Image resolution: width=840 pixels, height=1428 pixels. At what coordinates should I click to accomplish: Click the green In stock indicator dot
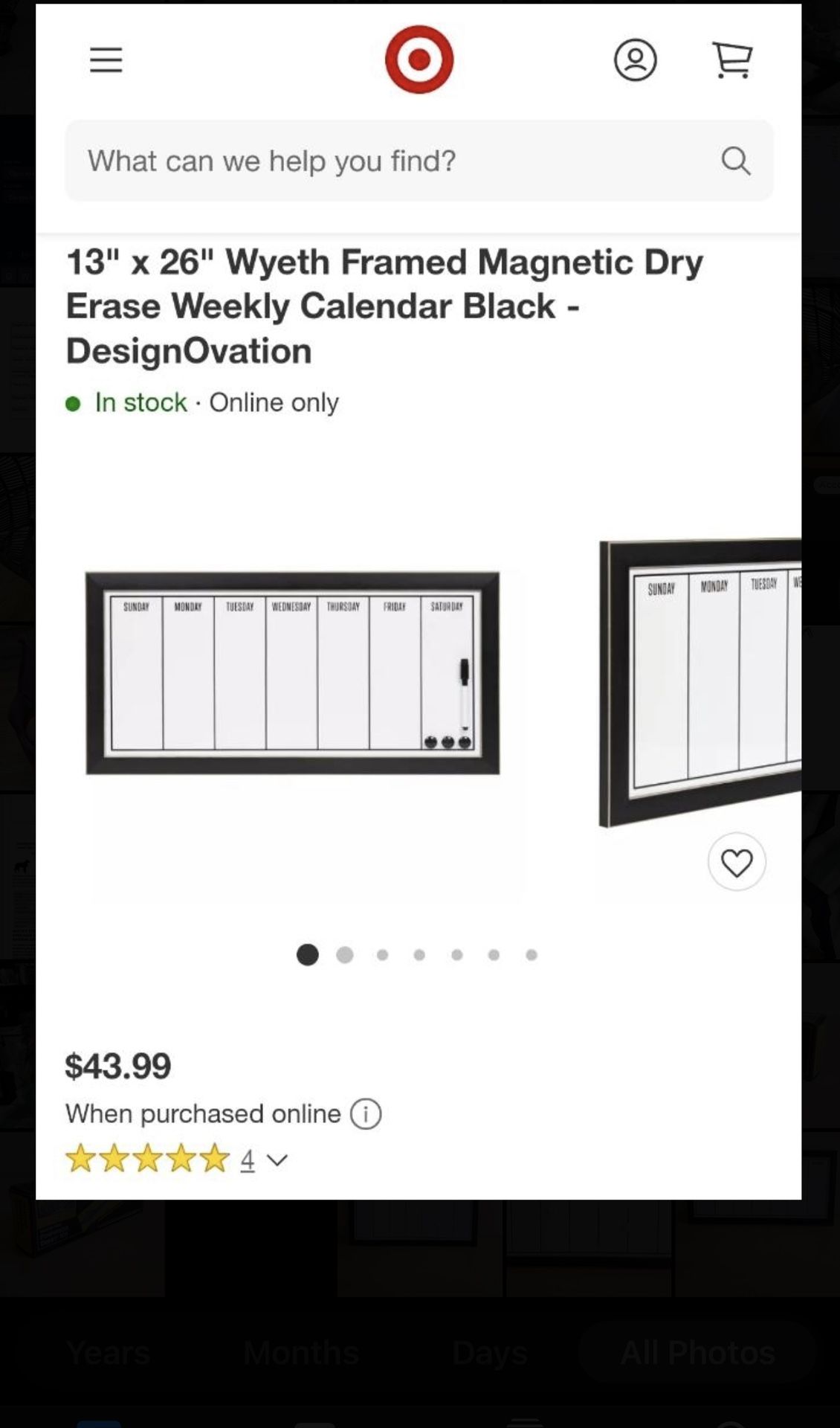pyautogui.click(x=73, y=403)
